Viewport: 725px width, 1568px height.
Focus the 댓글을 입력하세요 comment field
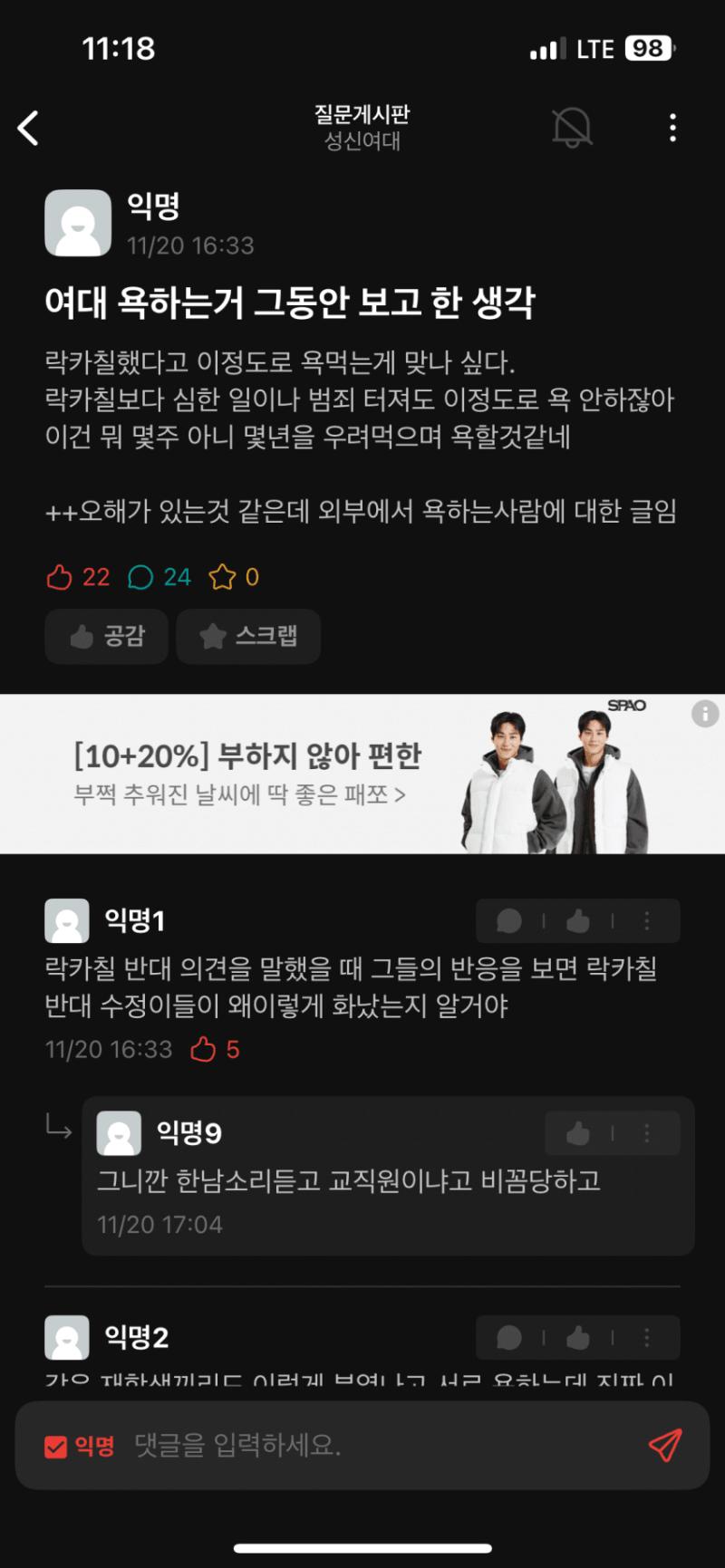381,1445
